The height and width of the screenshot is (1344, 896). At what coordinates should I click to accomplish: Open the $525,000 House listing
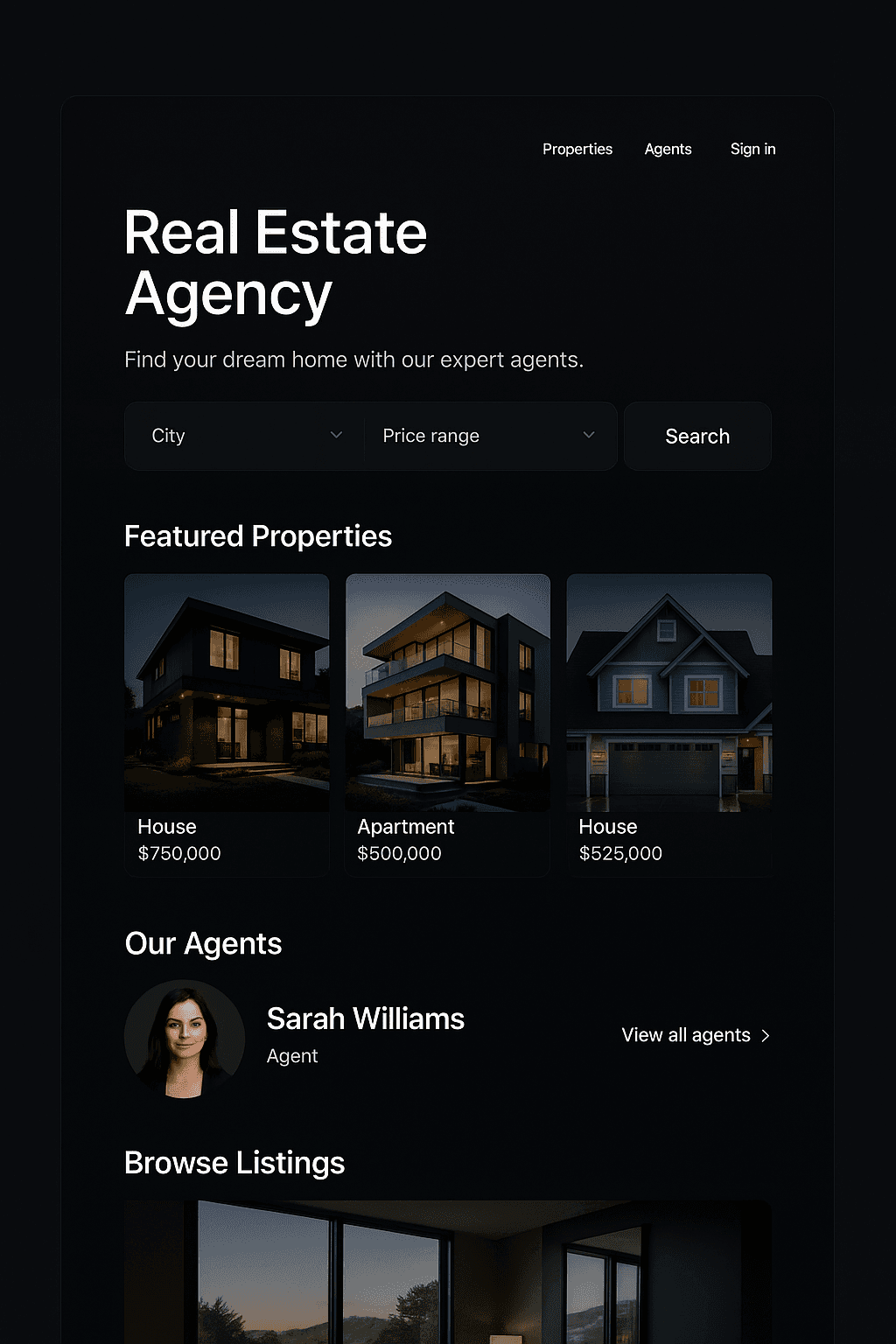pos(669,724)
